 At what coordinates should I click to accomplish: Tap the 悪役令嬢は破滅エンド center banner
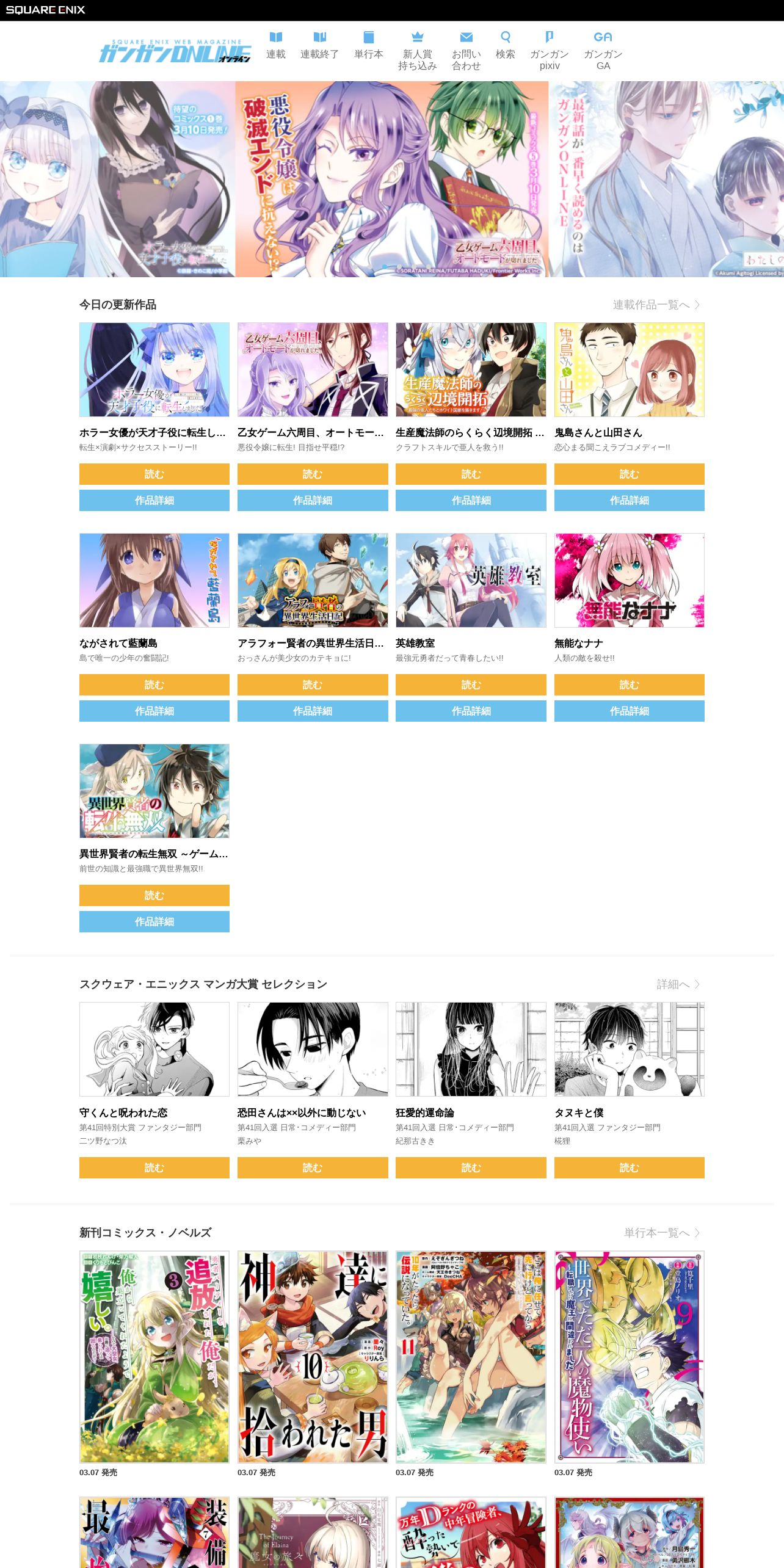(x=391, y=179)
